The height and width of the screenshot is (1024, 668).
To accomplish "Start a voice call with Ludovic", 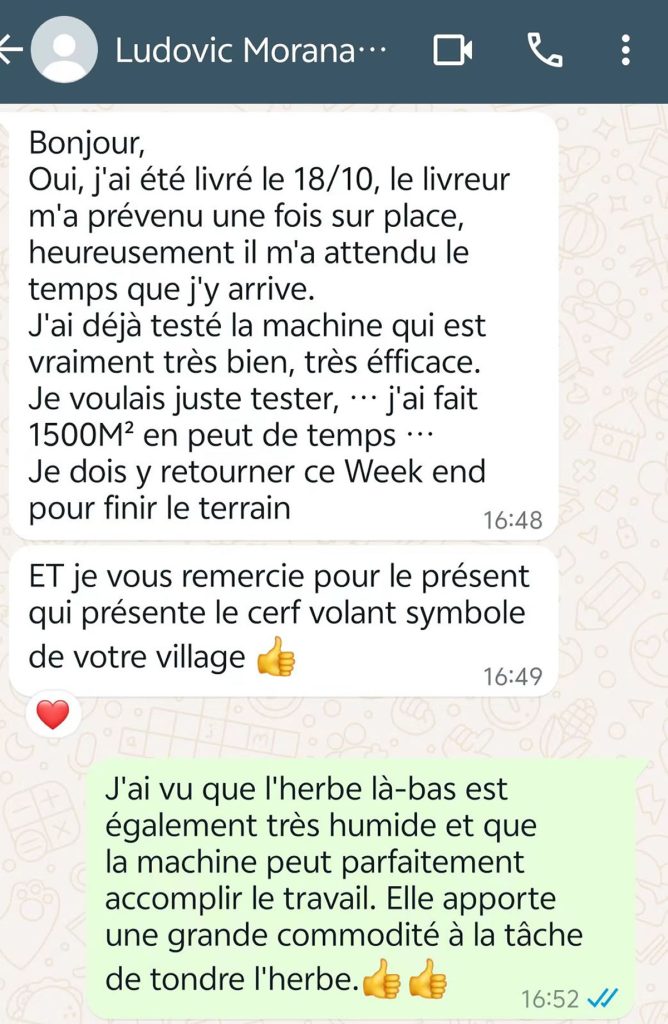I will 545,50.
